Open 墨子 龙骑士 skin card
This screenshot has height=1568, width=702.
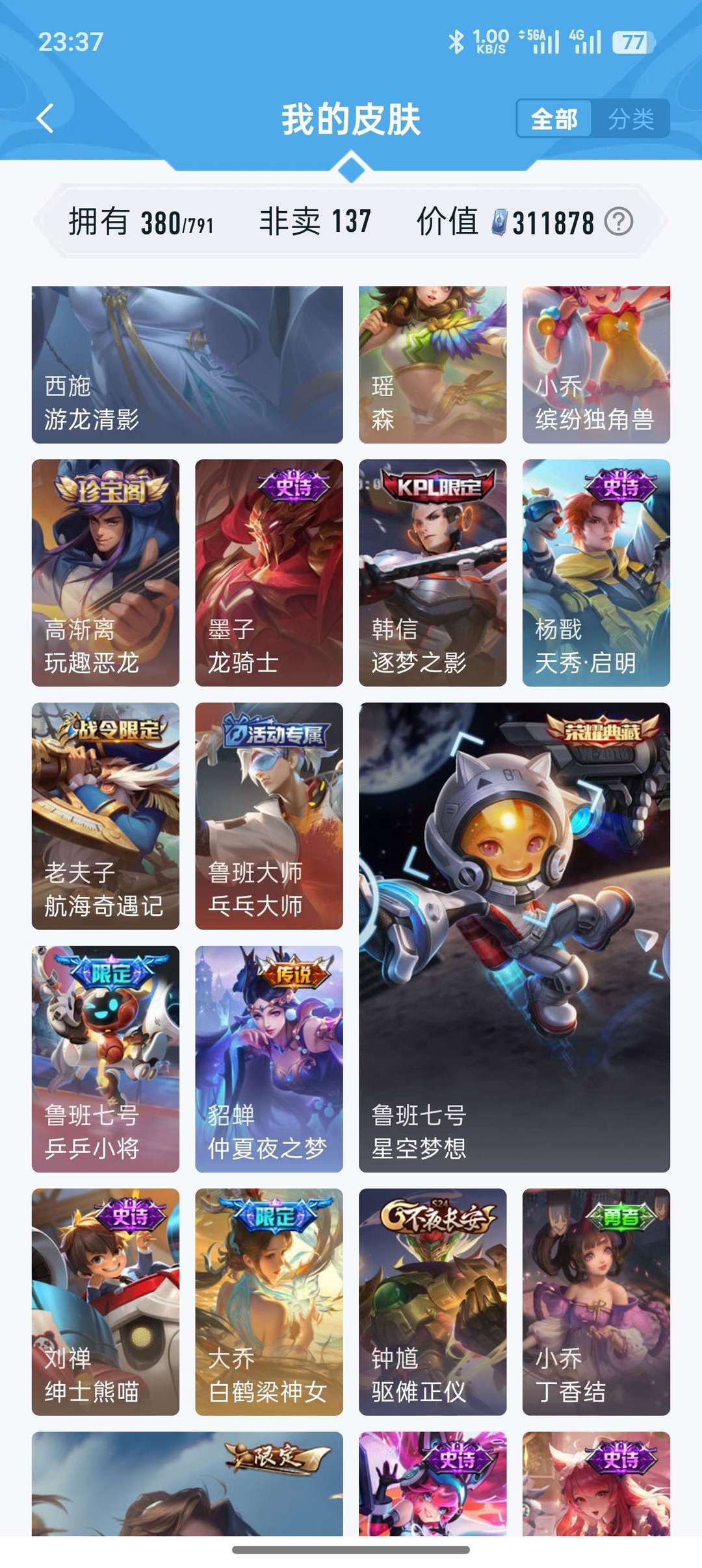coord(269,572)
